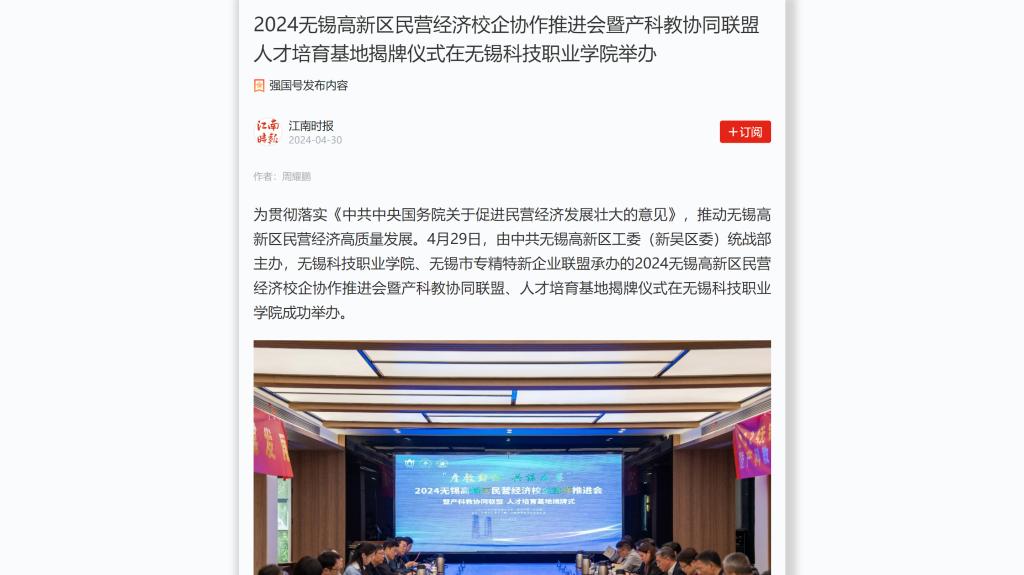Open the 江南时报 publisher profile
The height and width of the screenshot is (575, 1024).
[310, 126]
